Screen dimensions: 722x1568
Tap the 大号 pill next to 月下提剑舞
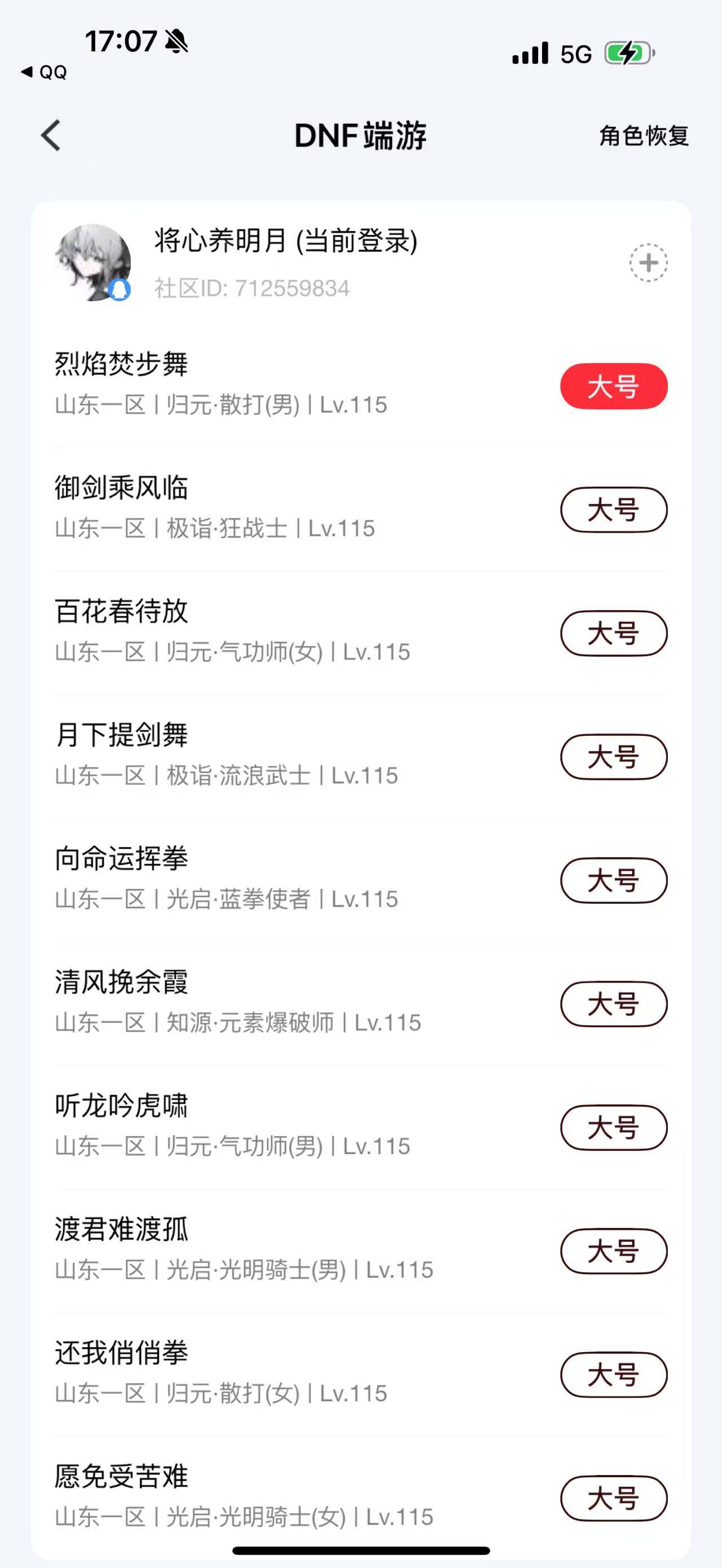click(x=613, y=756)
